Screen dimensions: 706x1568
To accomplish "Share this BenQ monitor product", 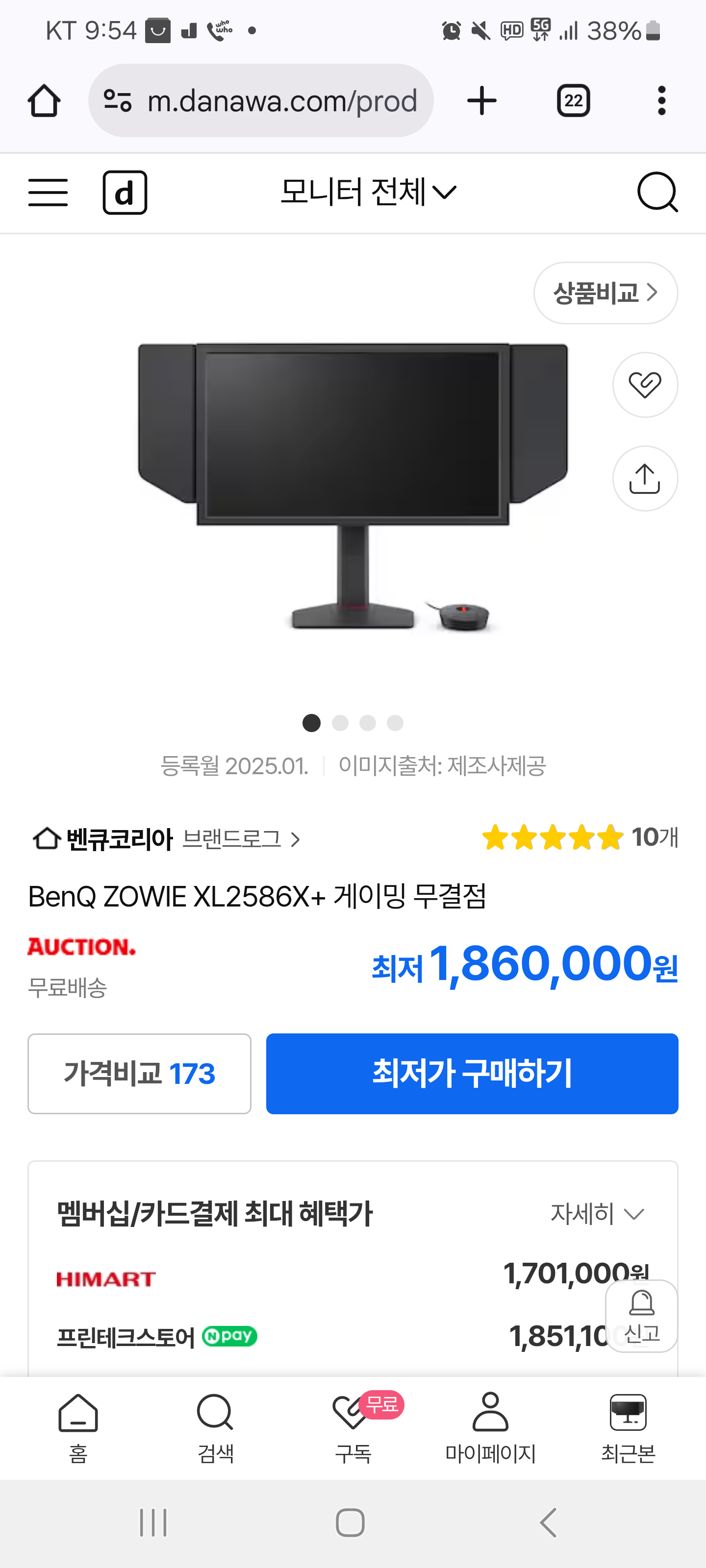I will tap(645, 478).
